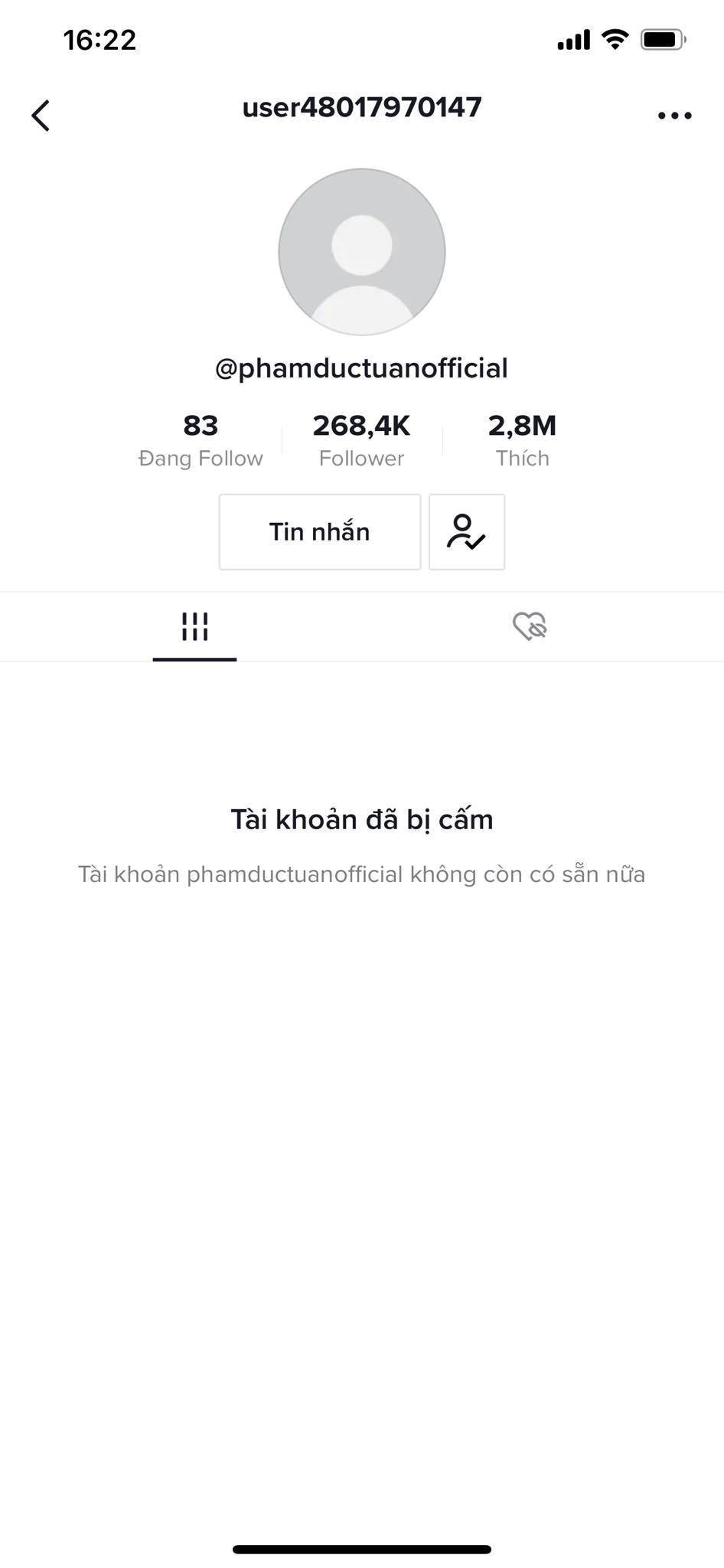Select the Videos grid tab icon
The width and height of the screenshot is (724, 1568).
click(x=194, y=626)
